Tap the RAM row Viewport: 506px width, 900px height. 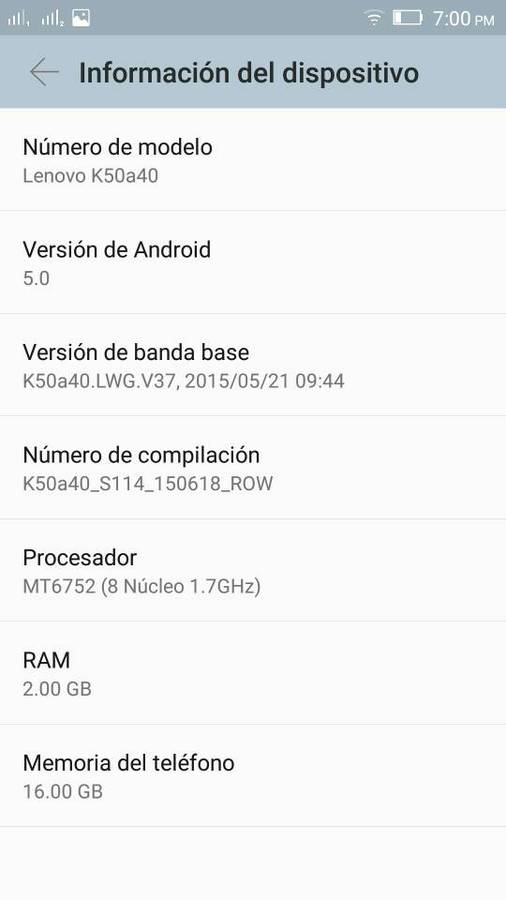point(253,673)
